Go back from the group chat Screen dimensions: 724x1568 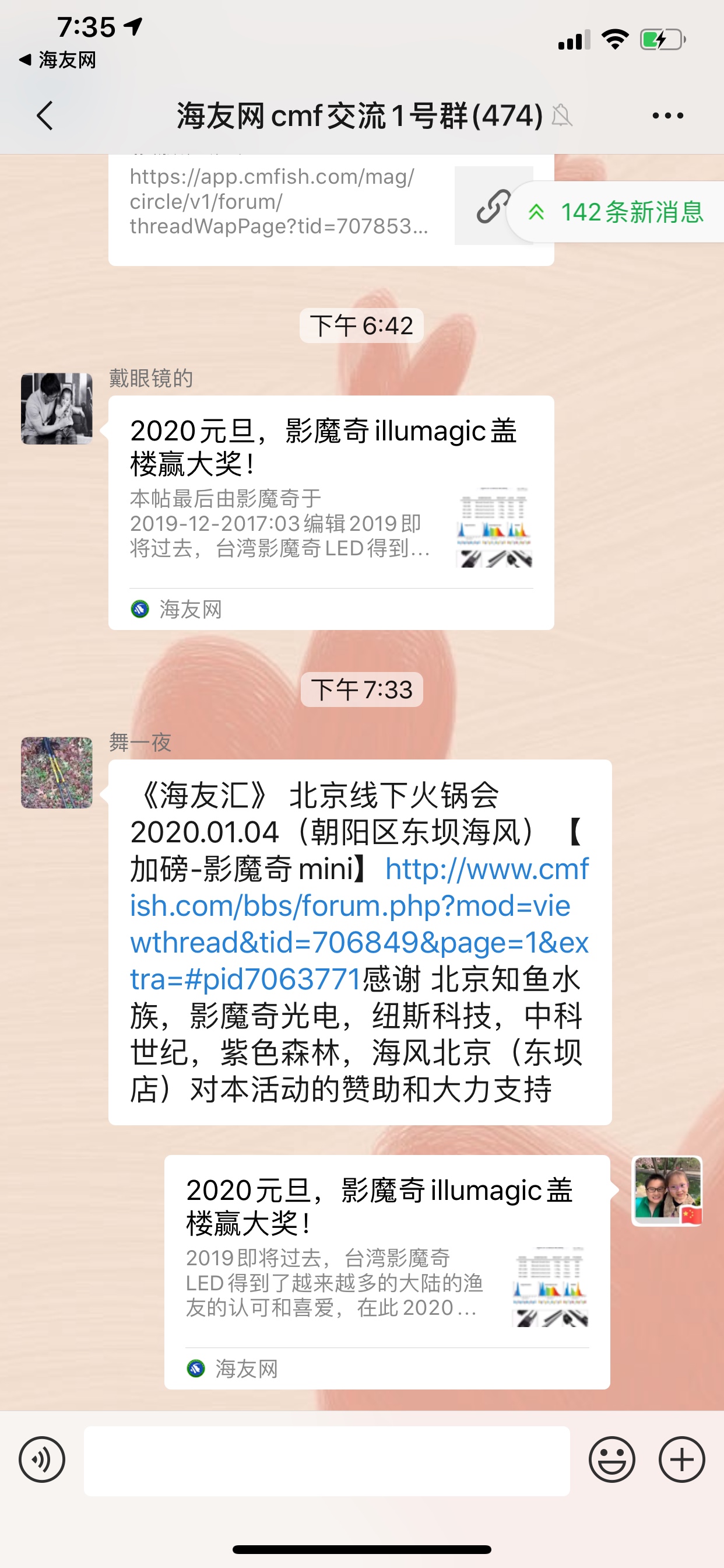point(44,115)
